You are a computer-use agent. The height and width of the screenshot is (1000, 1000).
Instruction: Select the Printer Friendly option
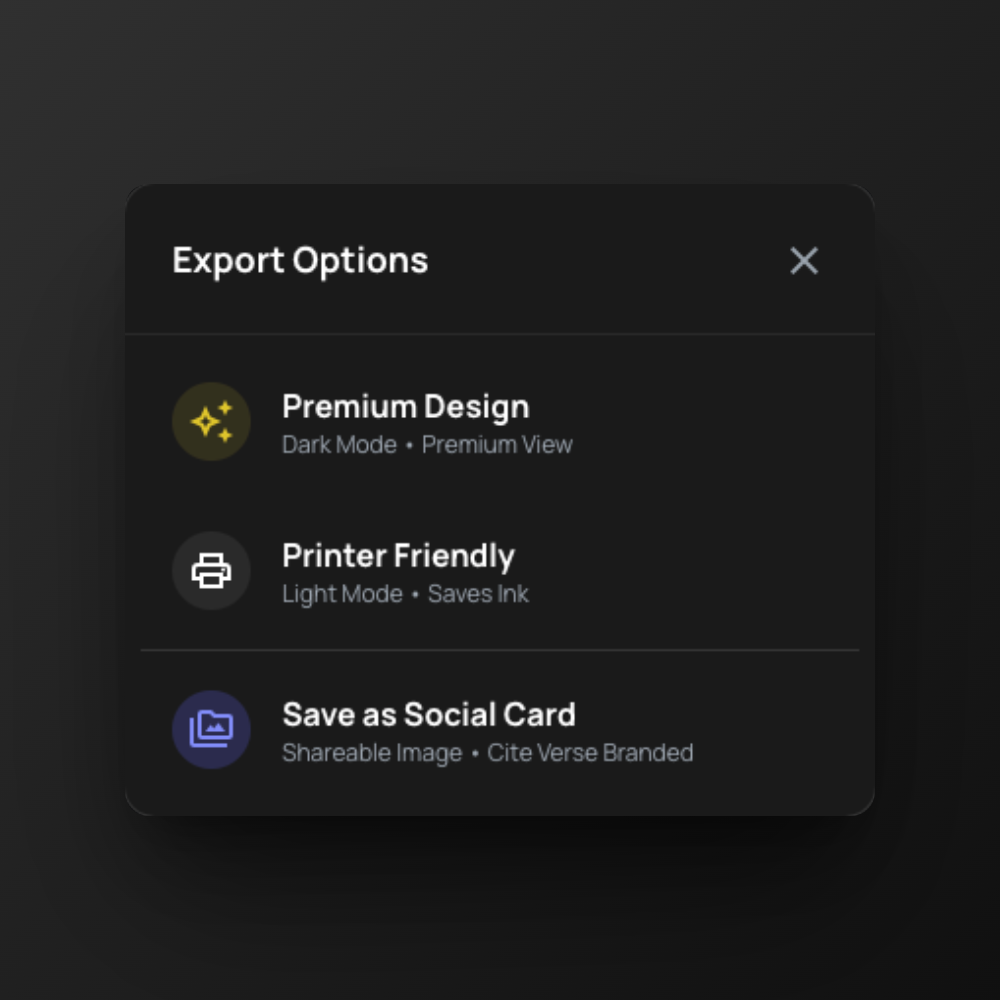click(398, 572)
